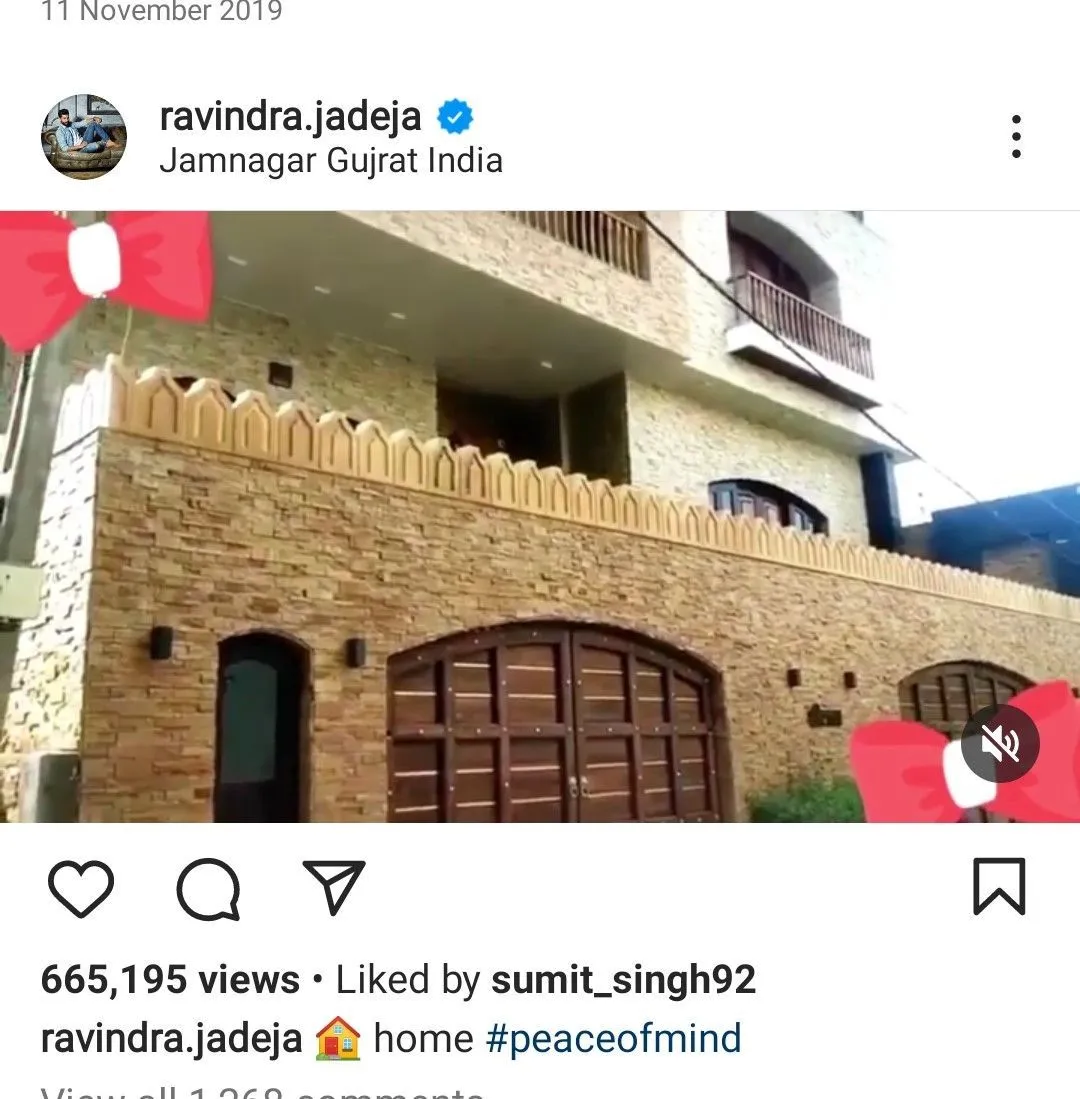Save the post with bookmark icon
Screen dimensions: 1080x1099
pyautogui.click(x=999, y=887)
